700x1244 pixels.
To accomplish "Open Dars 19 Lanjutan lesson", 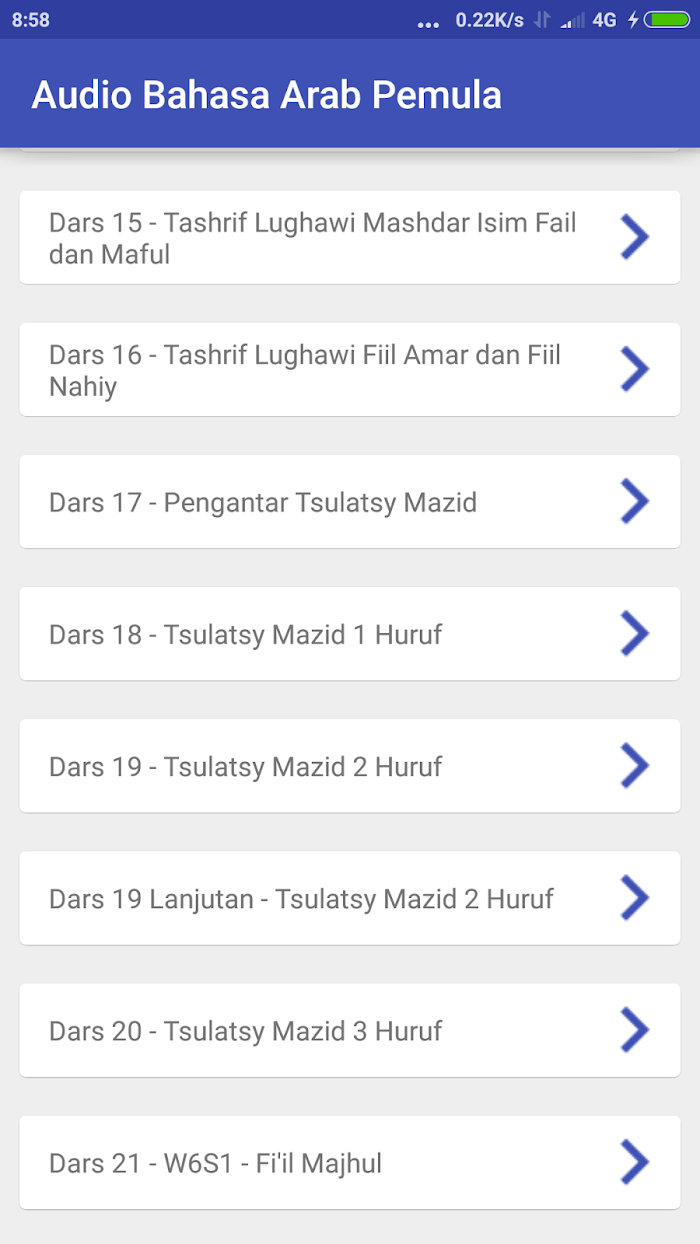I will pyautogui.click(x=350, y=897).
